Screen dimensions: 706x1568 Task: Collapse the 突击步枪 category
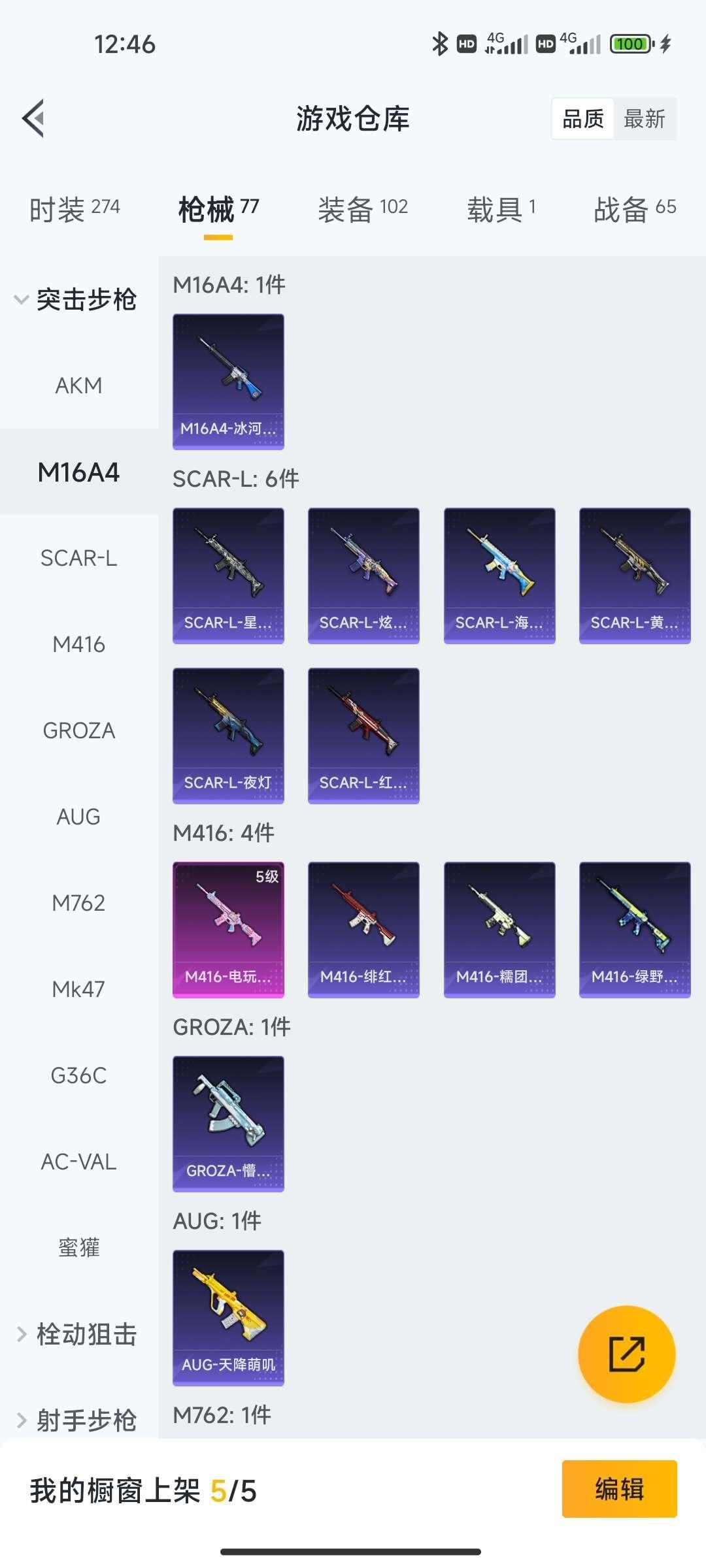[x=77, y=299]
